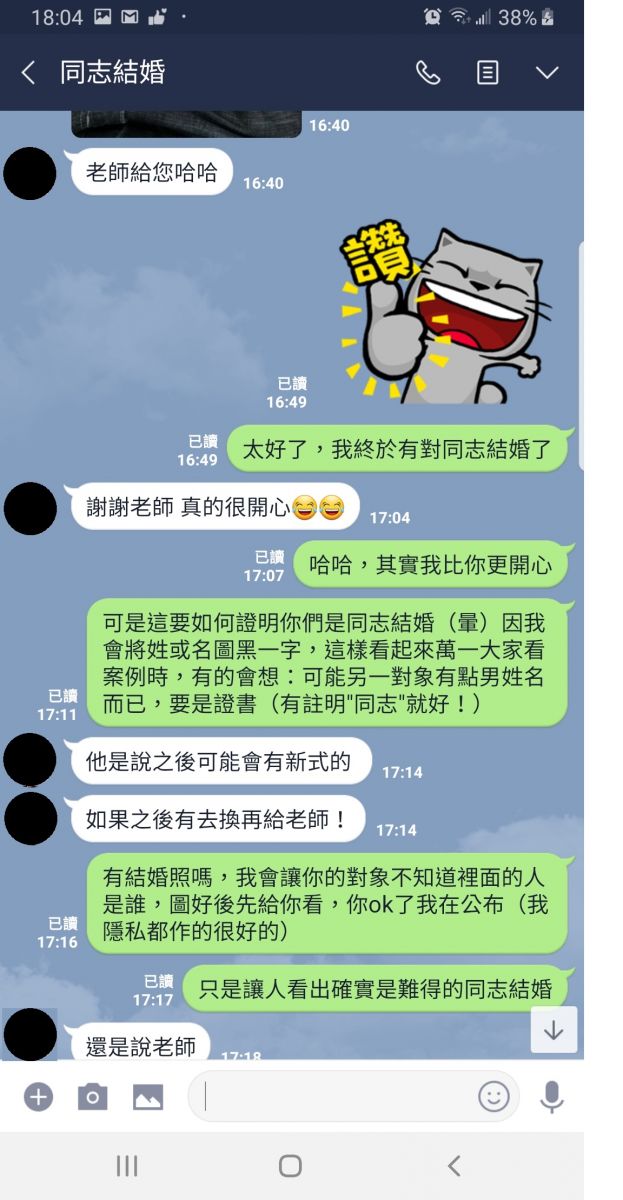Go back from the 同志結婚 chat
This screenshot has width=623, height=1200.
tap(28, 73)
